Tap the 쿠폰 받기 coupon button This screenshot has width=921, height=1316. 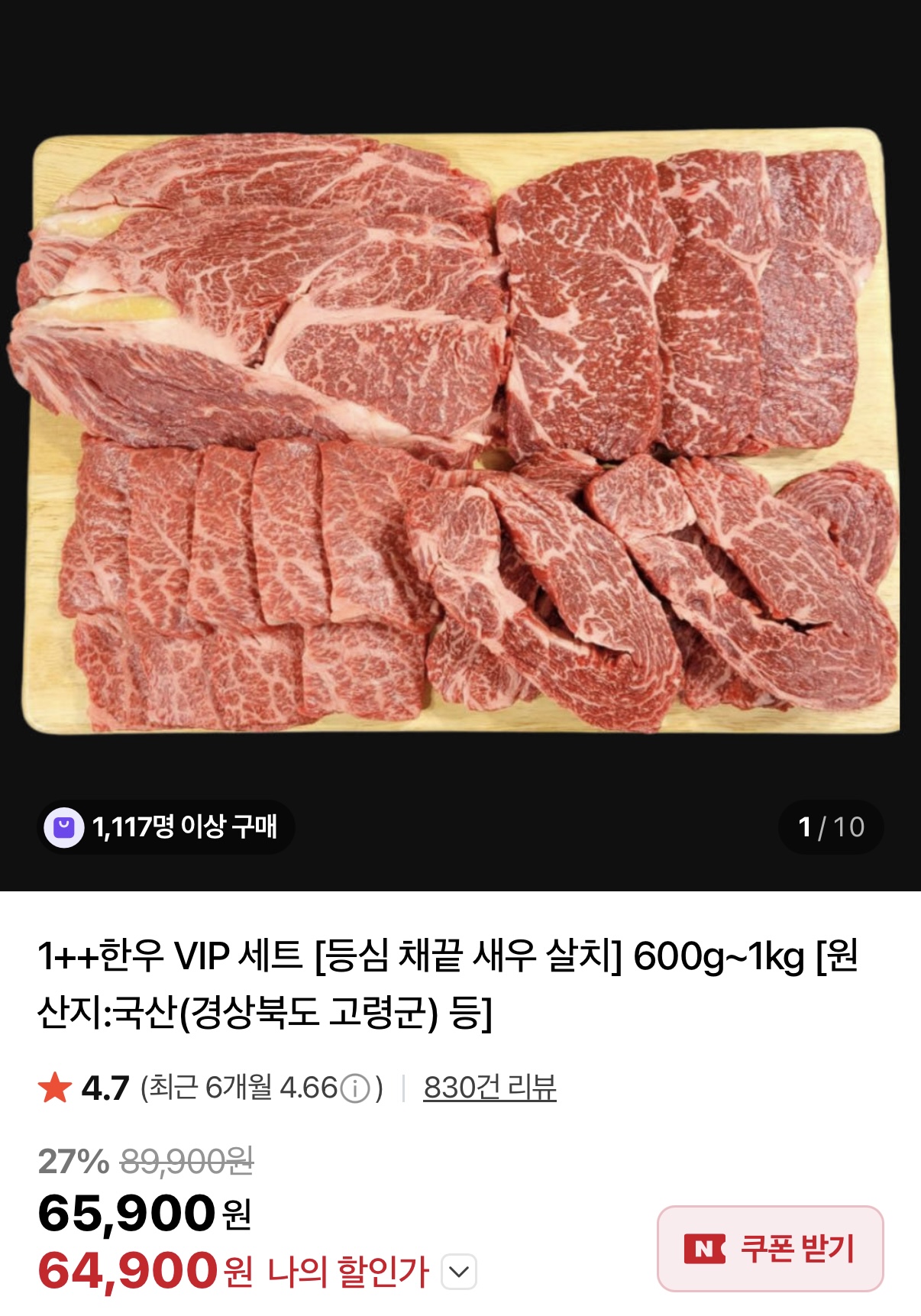tap(770, 1249)
